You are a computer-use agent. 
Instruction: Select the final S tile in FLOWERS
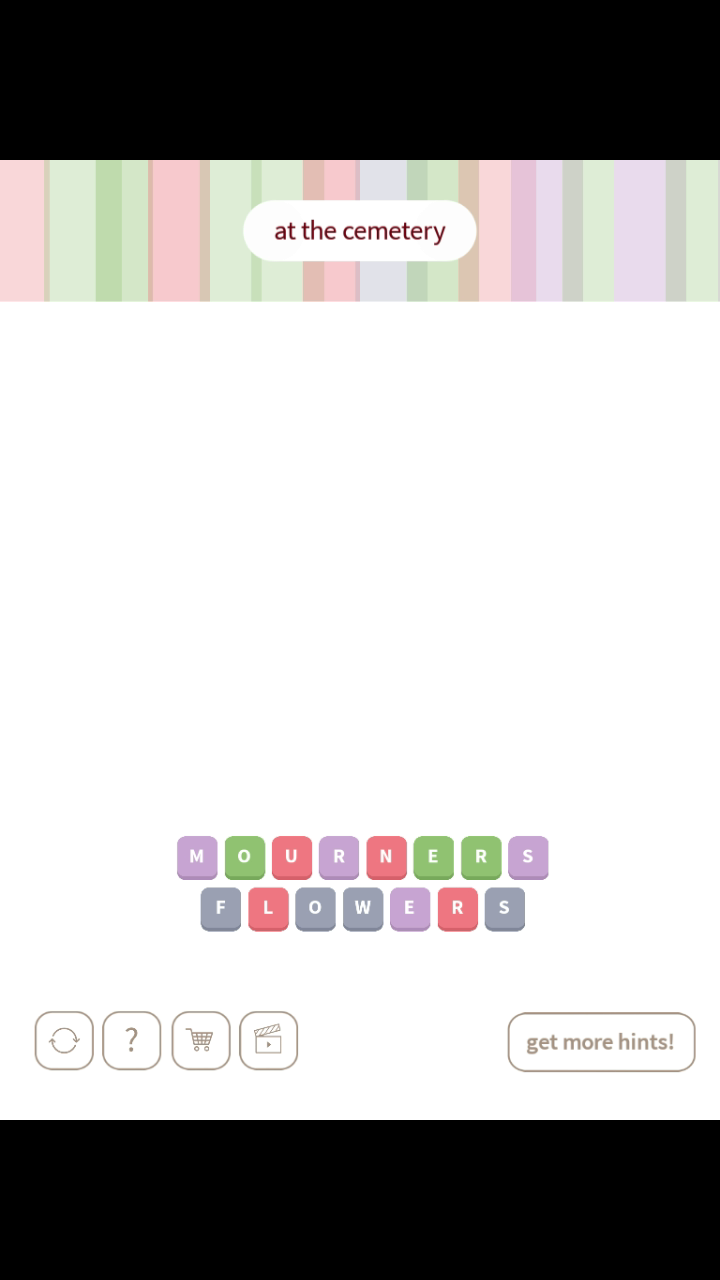pos(504,909)
